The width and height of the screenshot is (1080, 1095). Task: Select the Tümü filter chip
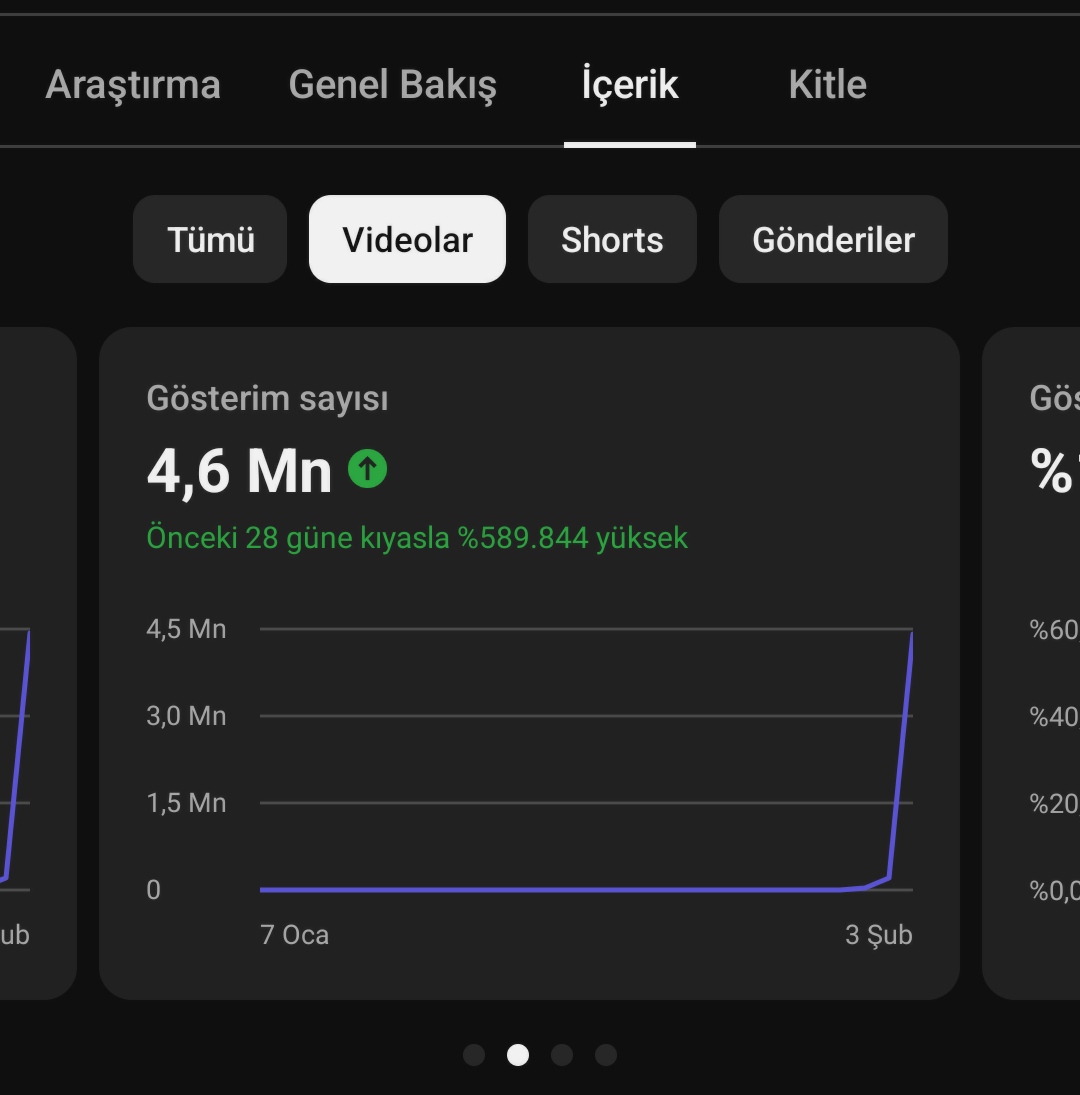coord(210,240)
